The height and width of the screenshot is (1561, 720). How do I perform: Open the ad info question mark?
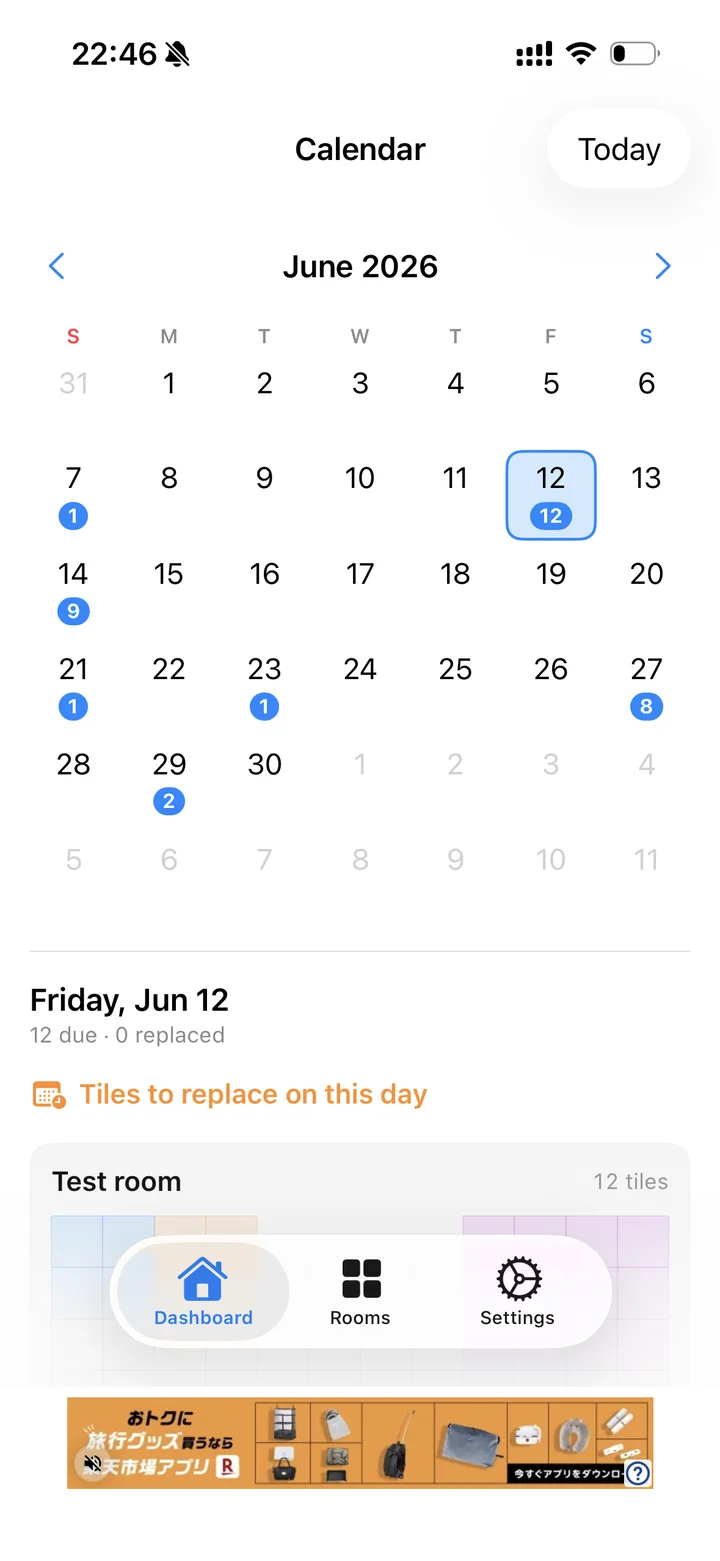pyautogui.click(x=638, y=1472)
